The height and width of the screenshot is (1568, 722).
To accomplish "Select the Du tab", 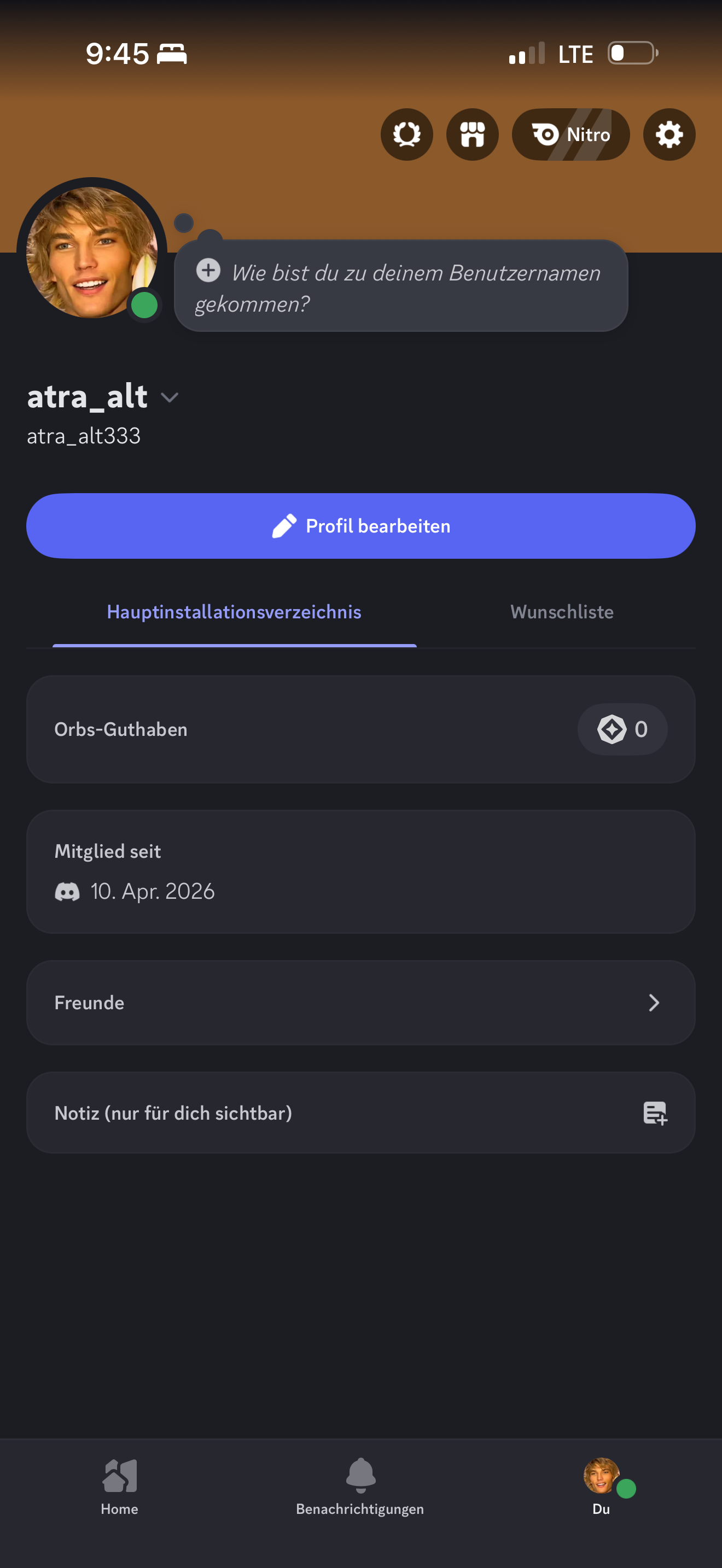I will tap(601, 1487).
